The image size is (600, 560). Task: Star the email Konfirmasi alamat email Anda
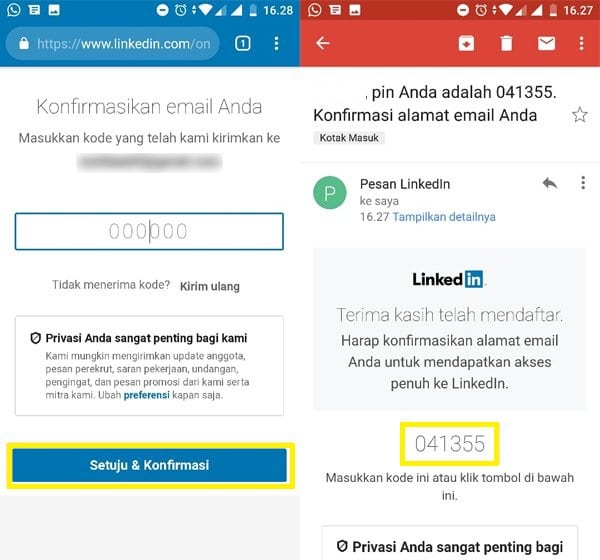(579, 115)
